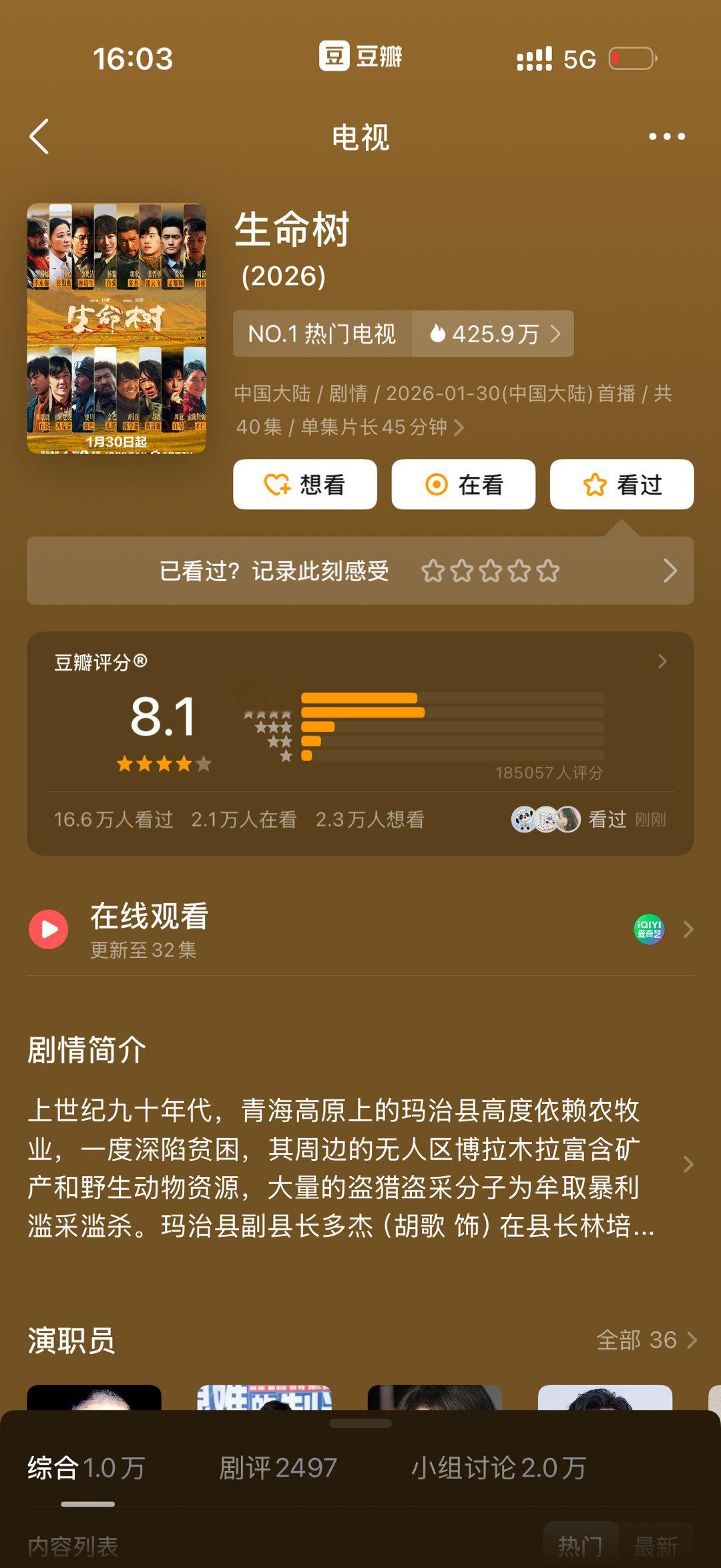Tap the star icon on the 看过 button
The width and height of the screenshot is (721, 1568).
tap(593, 485)
